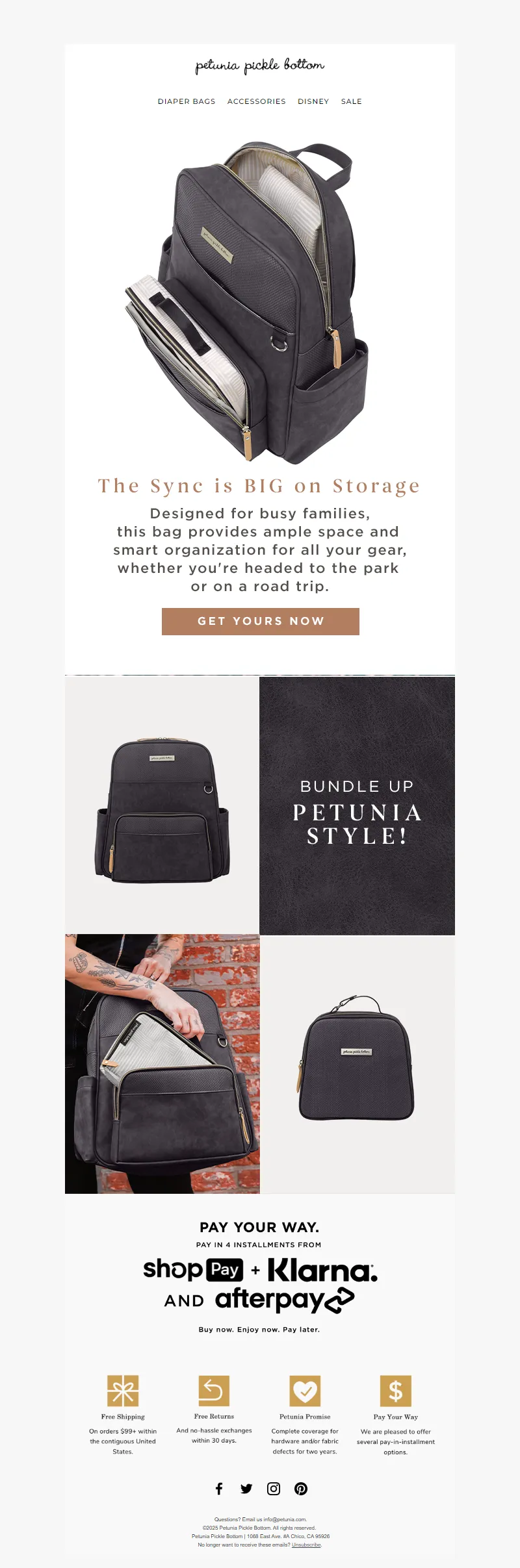Open the Diaper Bags category

pos(186,101)
